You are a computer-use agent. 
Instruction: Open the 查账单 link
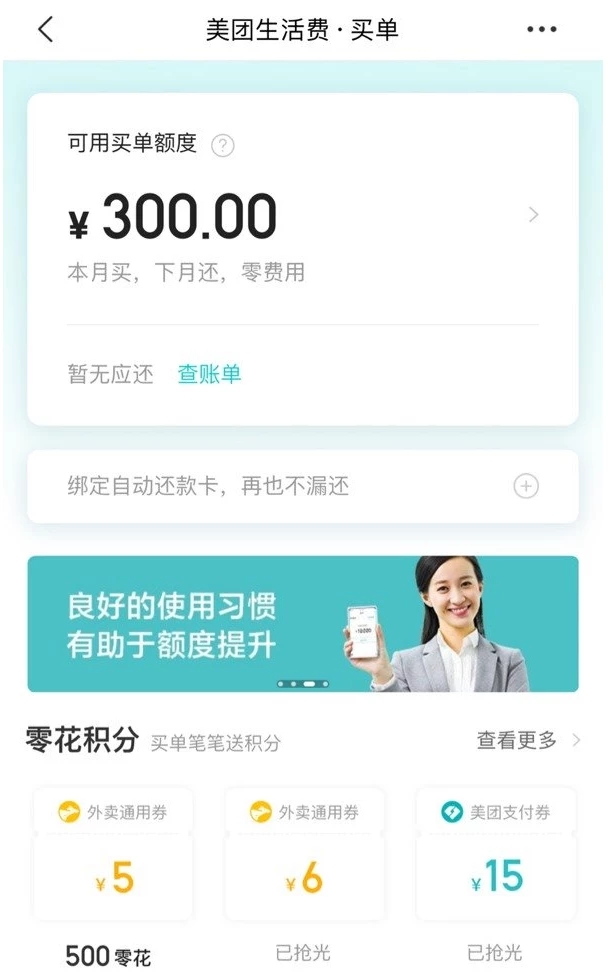209,375
